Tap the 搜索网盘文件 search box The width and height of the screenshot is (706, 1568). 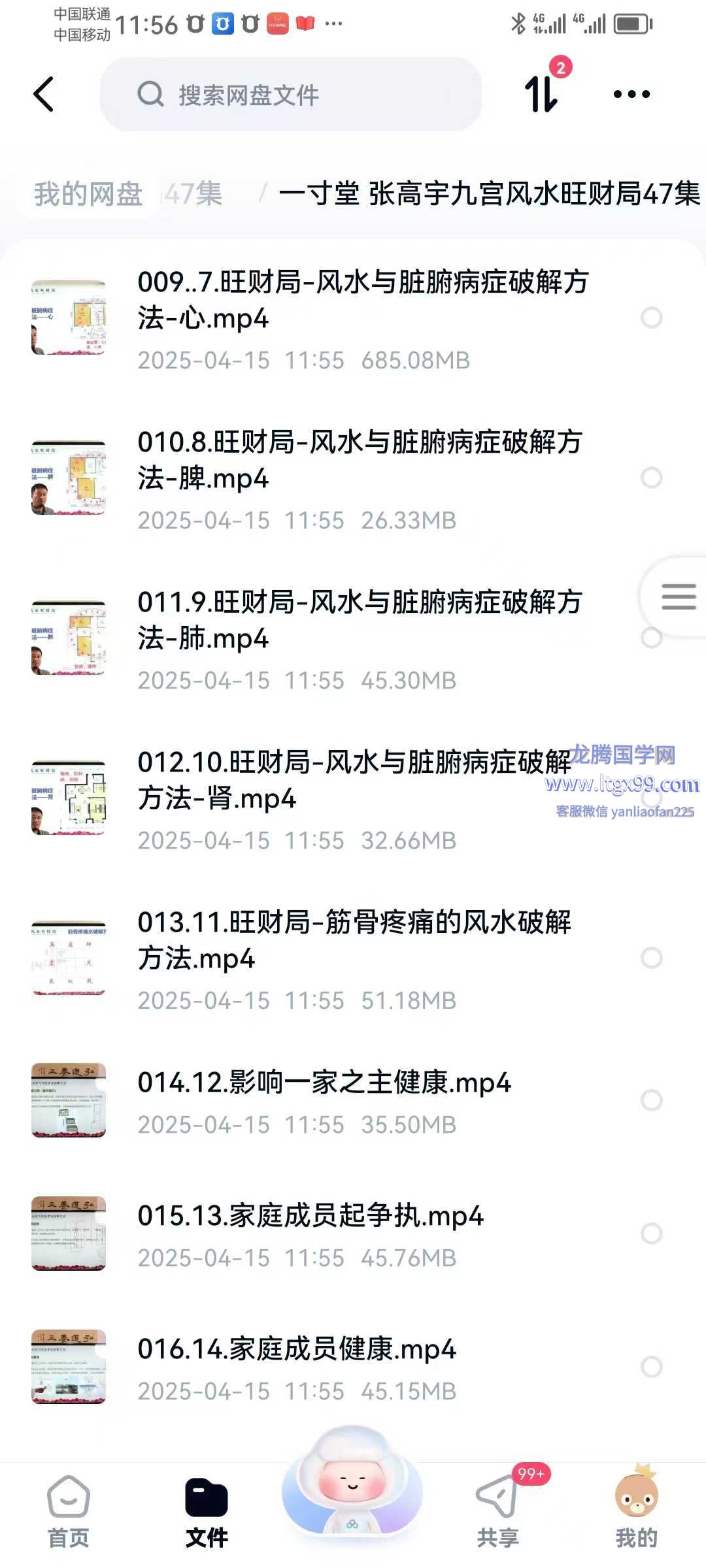pos(291,95)
